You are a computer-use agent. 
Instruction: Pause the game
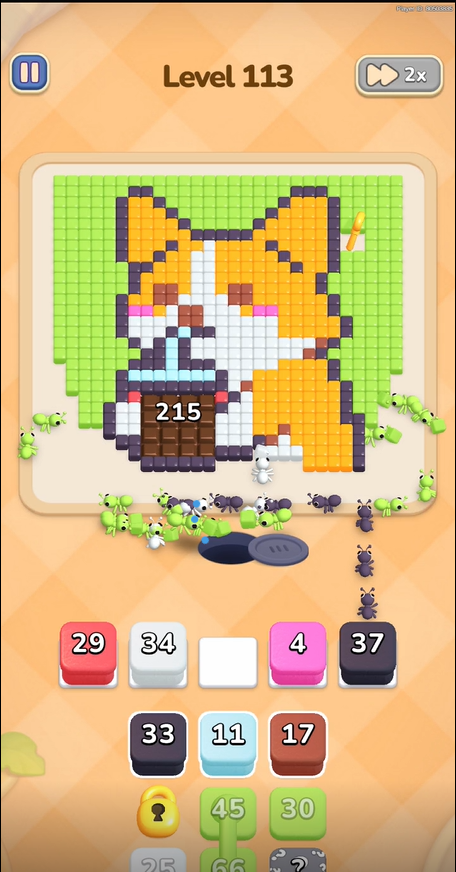click(x=30, y=73)
